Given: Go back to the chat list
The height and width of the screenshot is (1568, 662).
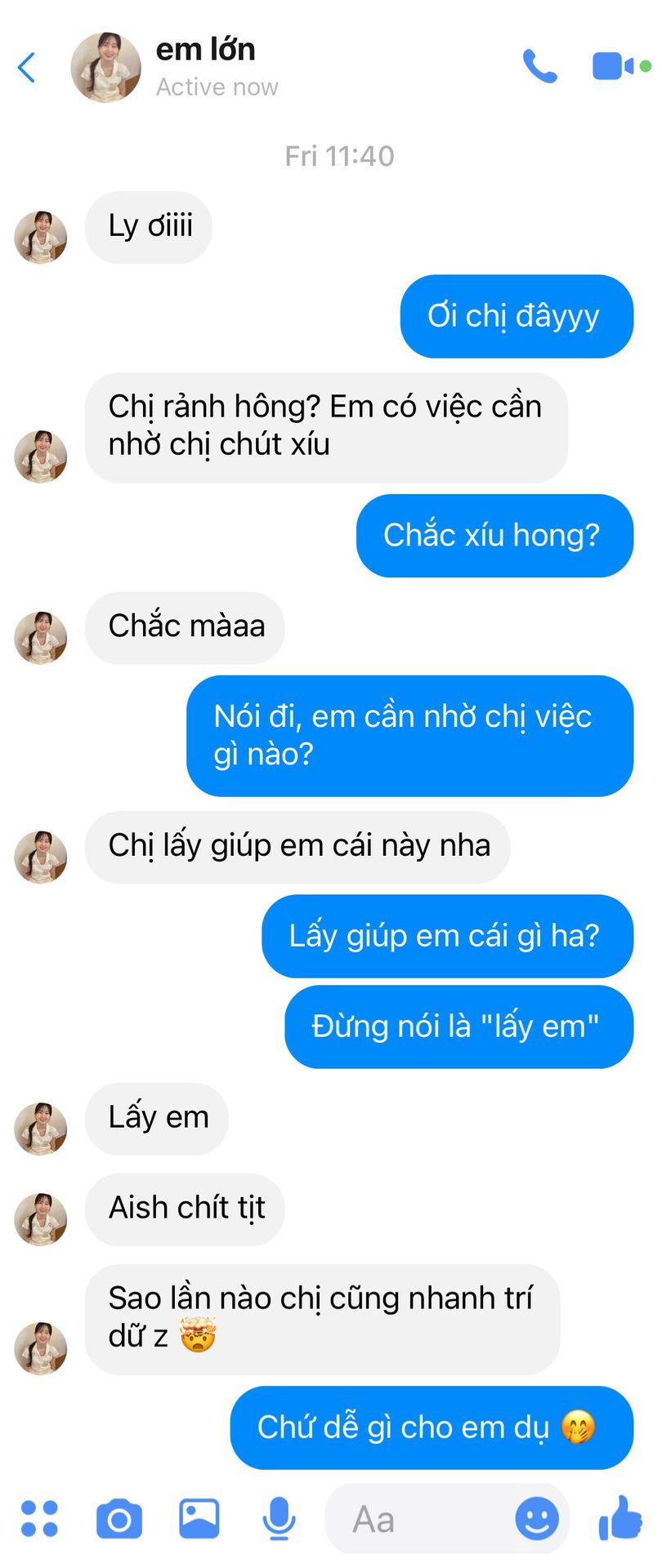Looking at the screenshot, I should coord(27,67).
